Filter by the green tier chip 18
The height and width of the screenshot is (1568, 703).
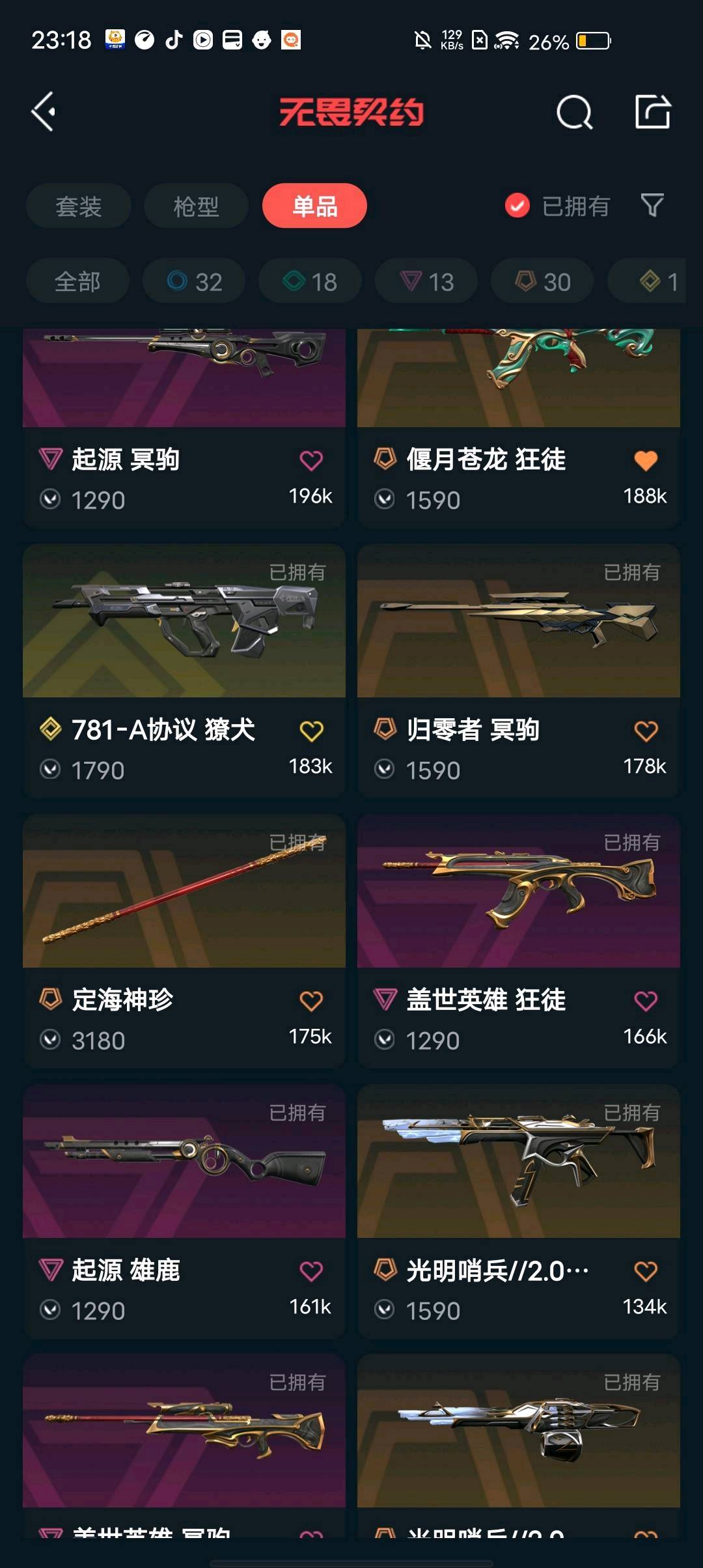[310, 281]
